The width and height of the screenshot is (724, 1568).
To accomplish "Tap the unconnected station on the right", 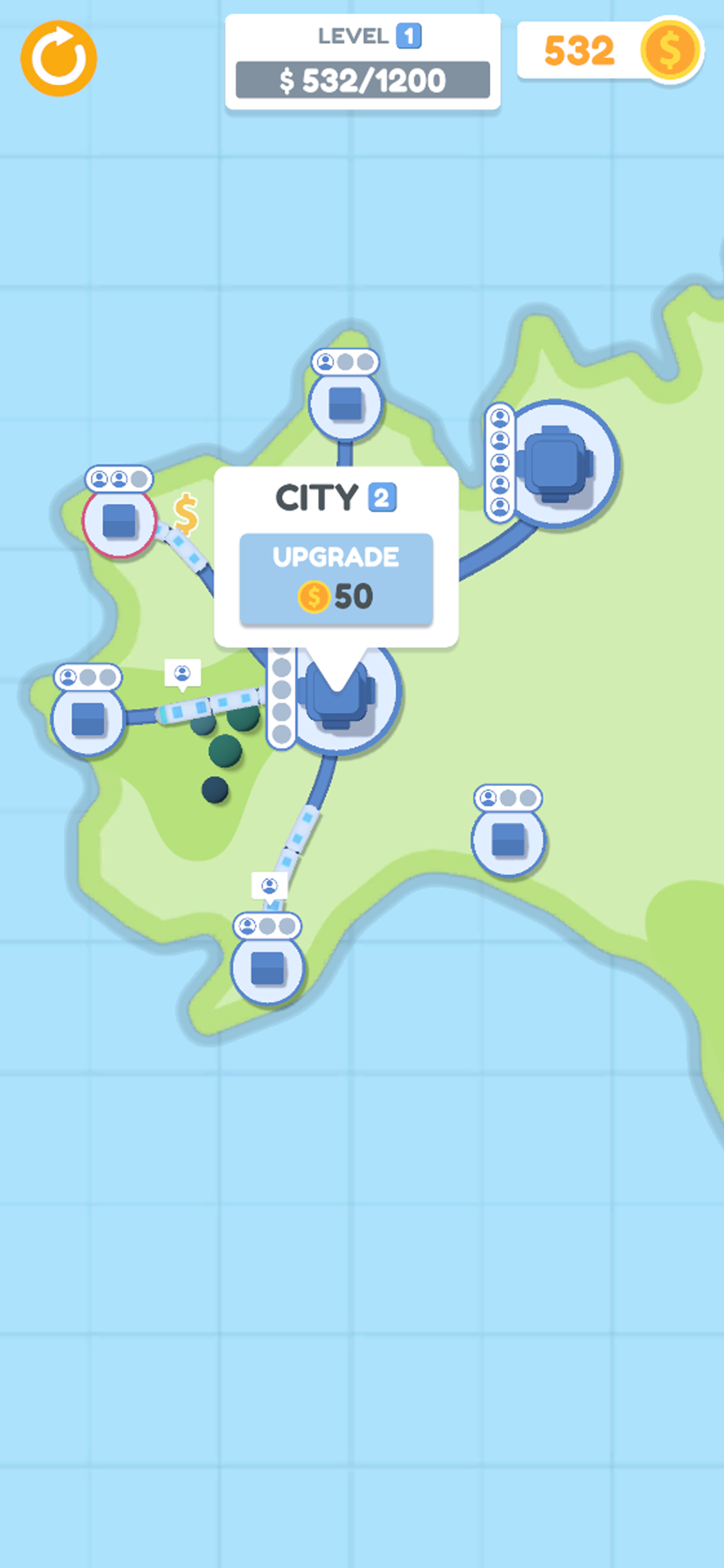I will pyautogui.click(x=508, y=839).
